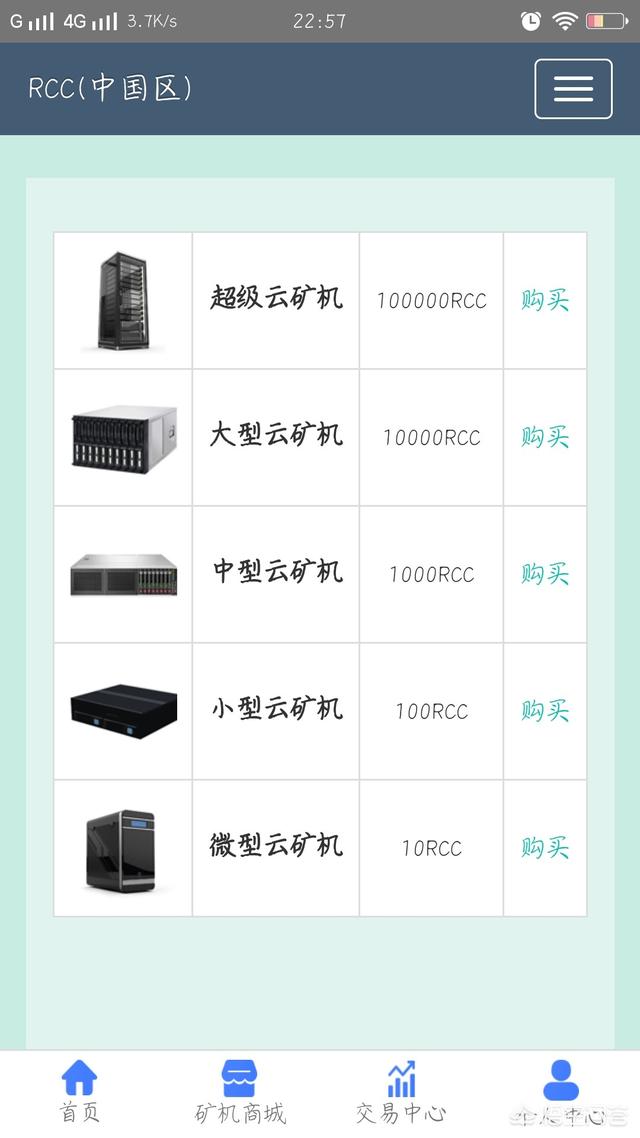This screenshot has height=1138, width=640.
Task: Buy the 大型云矿机 for 10000RCC
Action: [x=545, y=437]
